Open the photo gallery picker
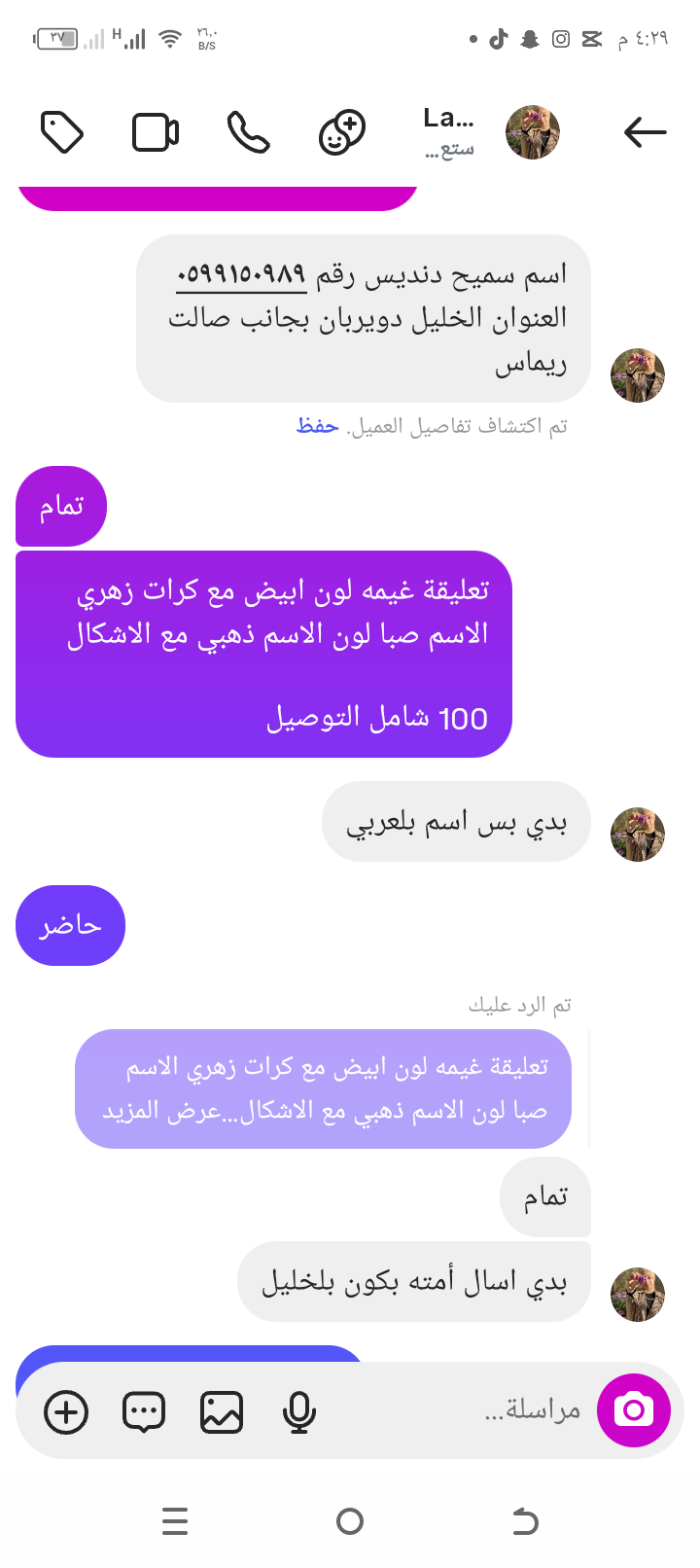Image resolution: width=700 pixels, height=1568 pixels. tap(222, 1412)
